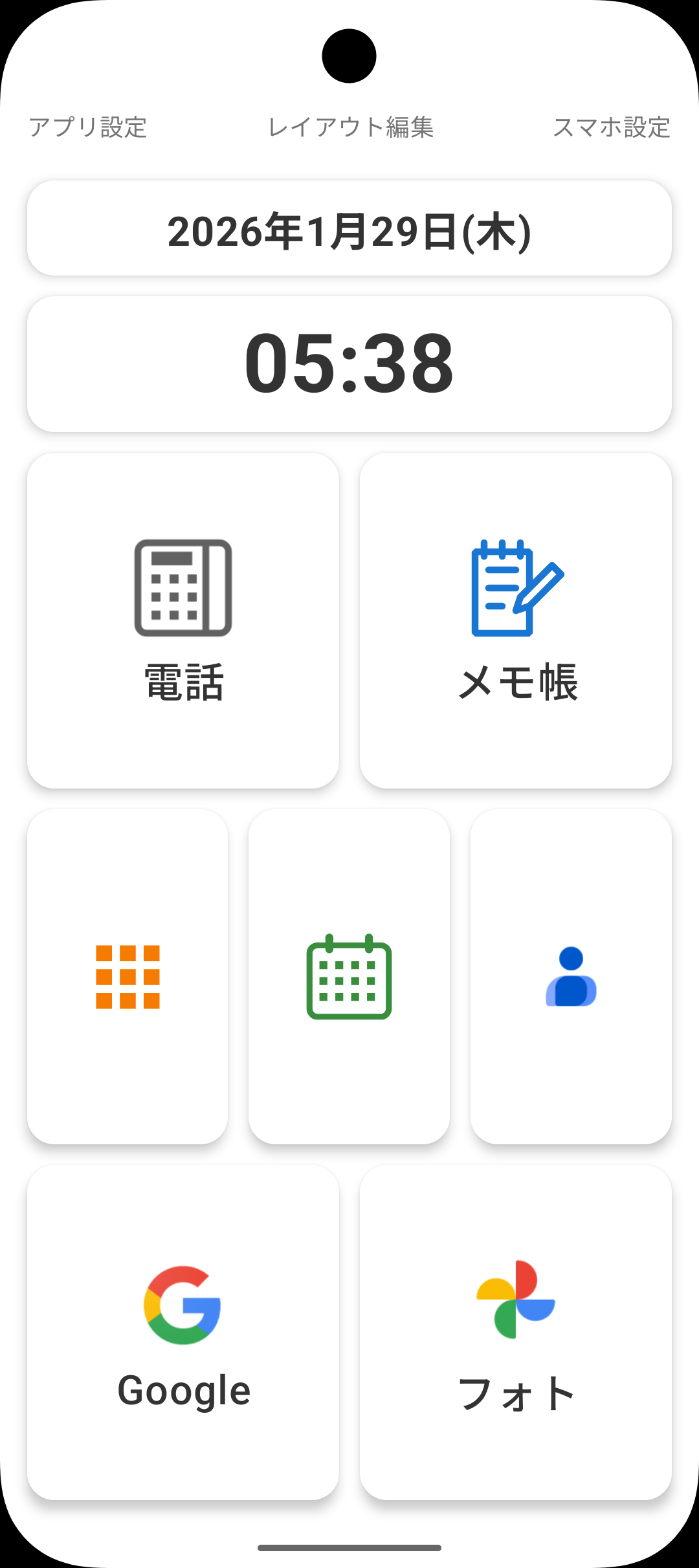The height and width of the screenshot is (1568, 699).
Task: Enter レイアウト編集 layout editing
Action: point(350,127)
